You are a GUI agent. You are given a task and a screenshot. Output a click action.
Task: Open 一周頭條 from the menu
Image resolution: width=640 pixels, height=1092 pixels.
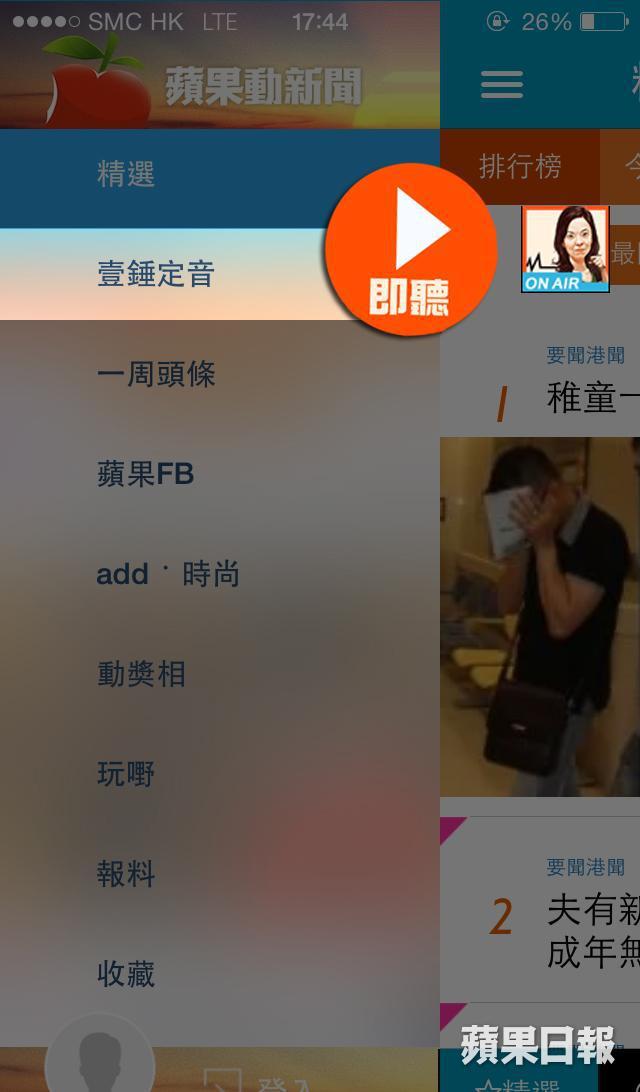[x=156, y=374]
